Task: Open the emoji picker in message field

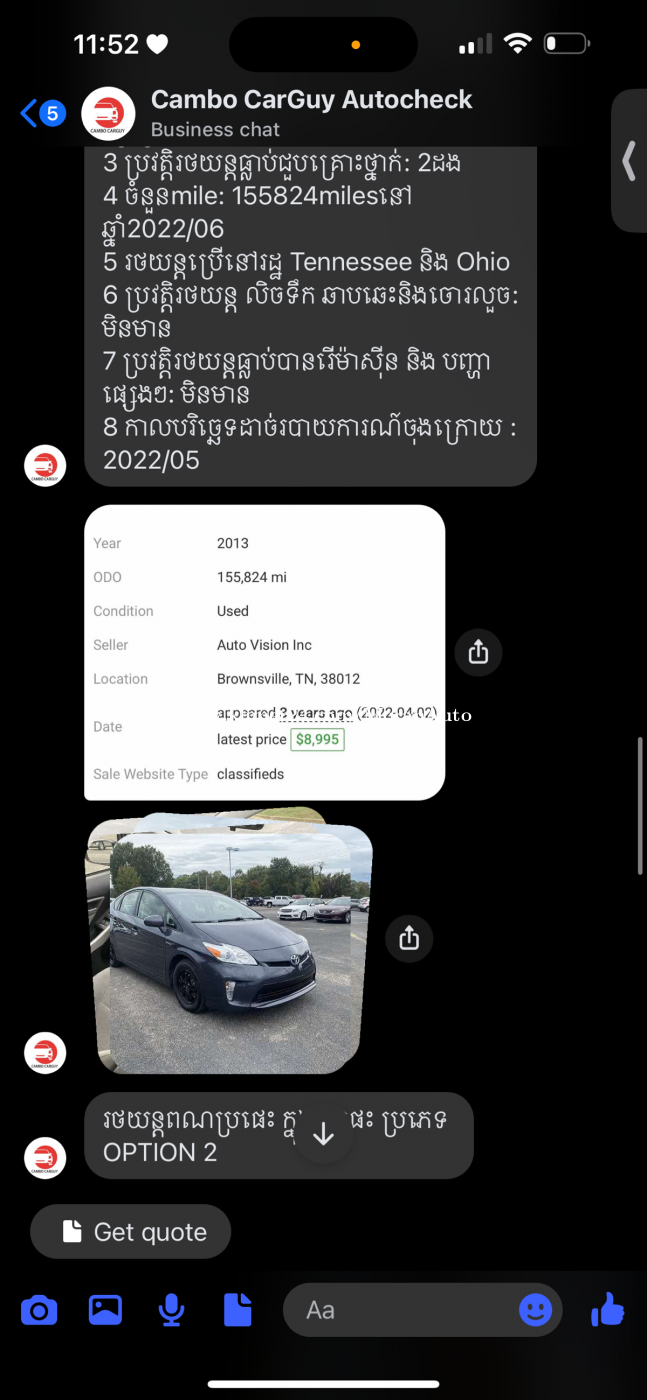Action: (x=536, y=1310)
